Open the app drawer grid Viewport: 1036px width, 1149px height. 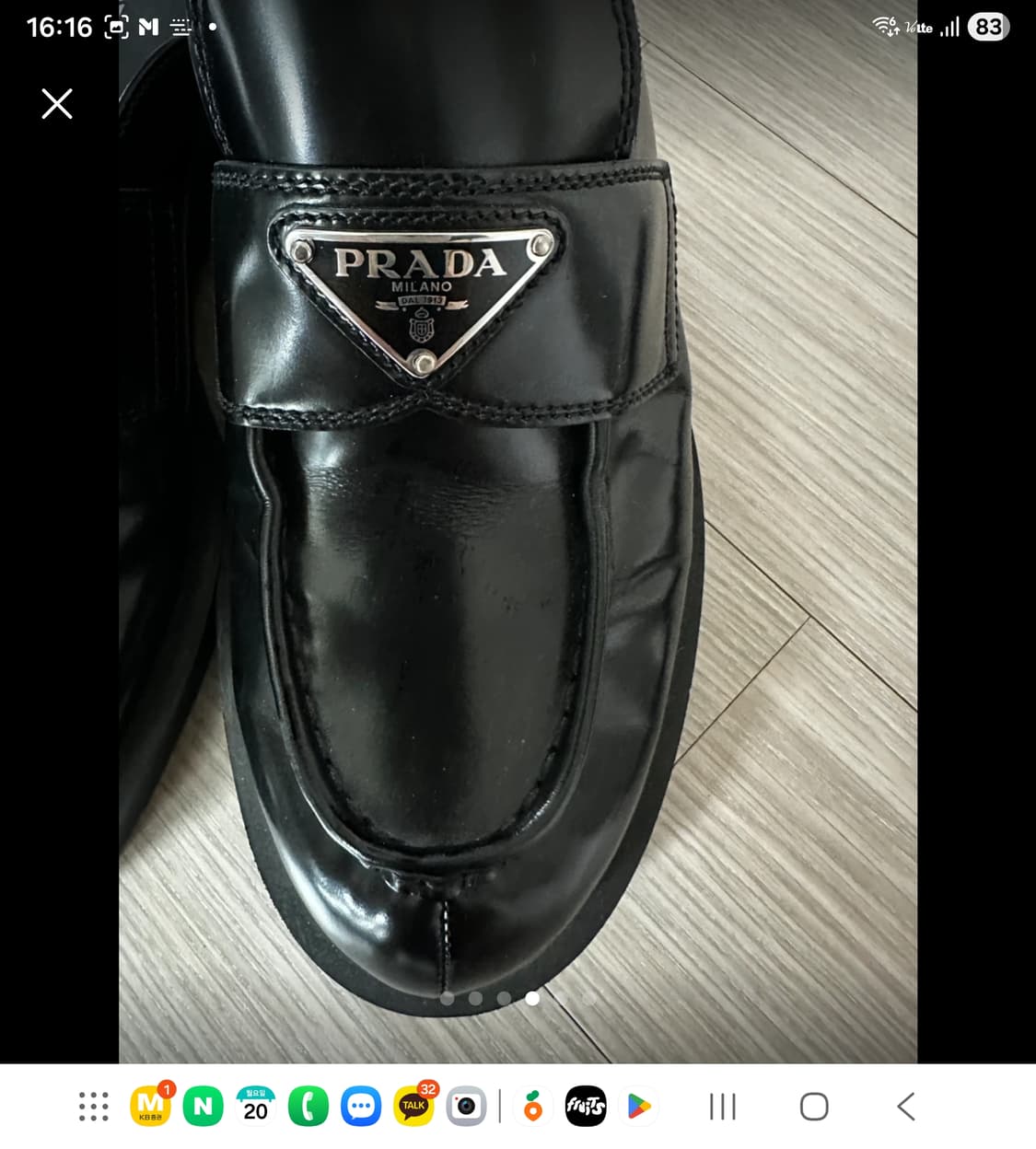[x=92, y=1108]
